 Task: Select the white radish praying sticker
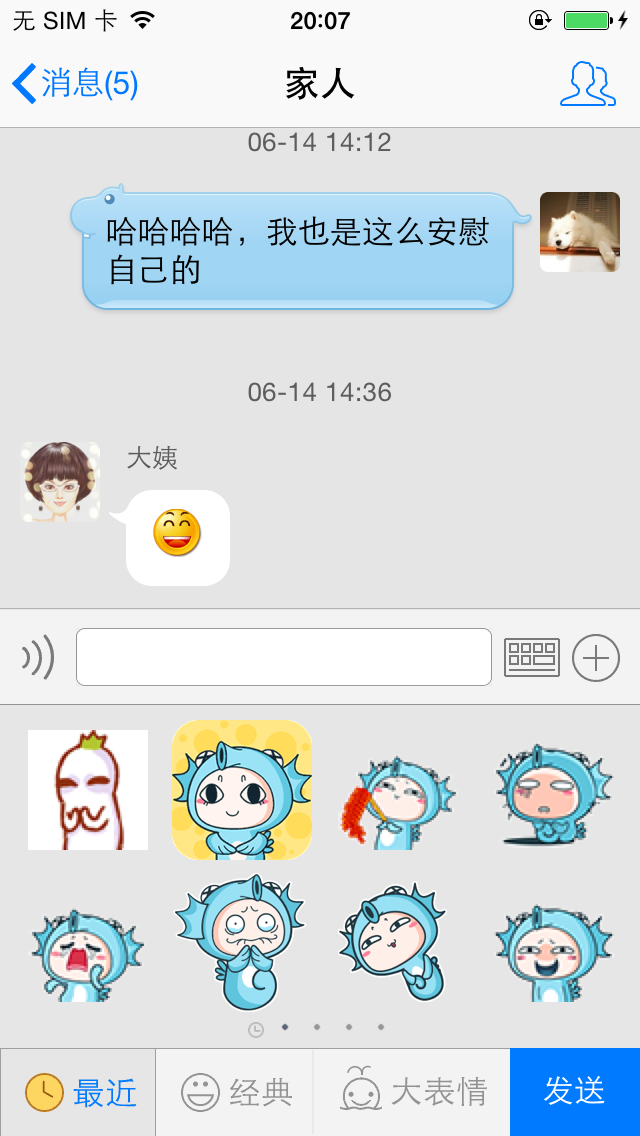[x=88, y=790]
